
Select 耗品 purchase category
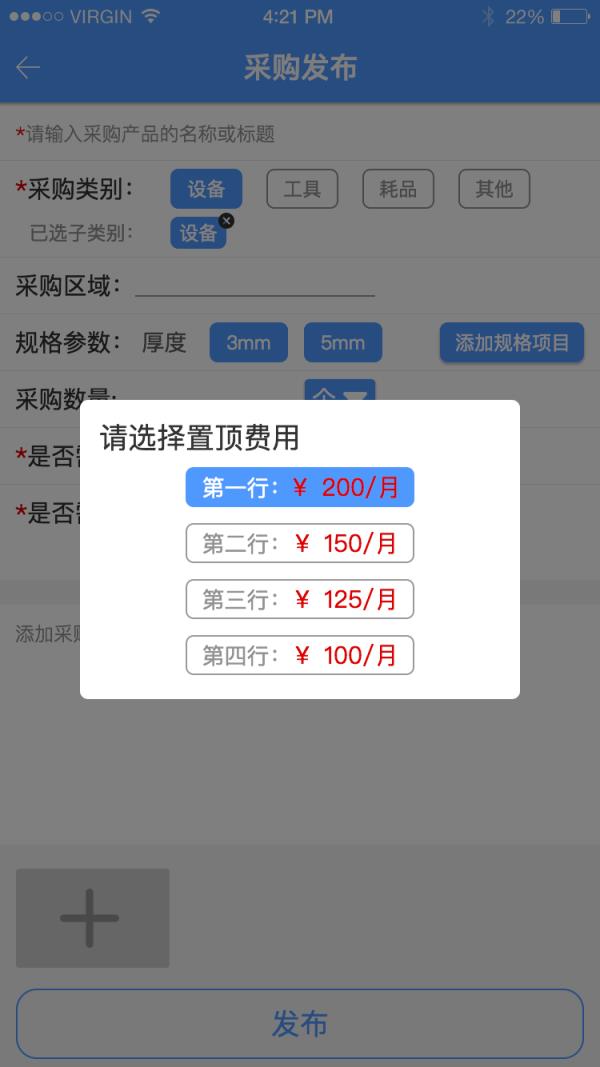pos(397,189)
